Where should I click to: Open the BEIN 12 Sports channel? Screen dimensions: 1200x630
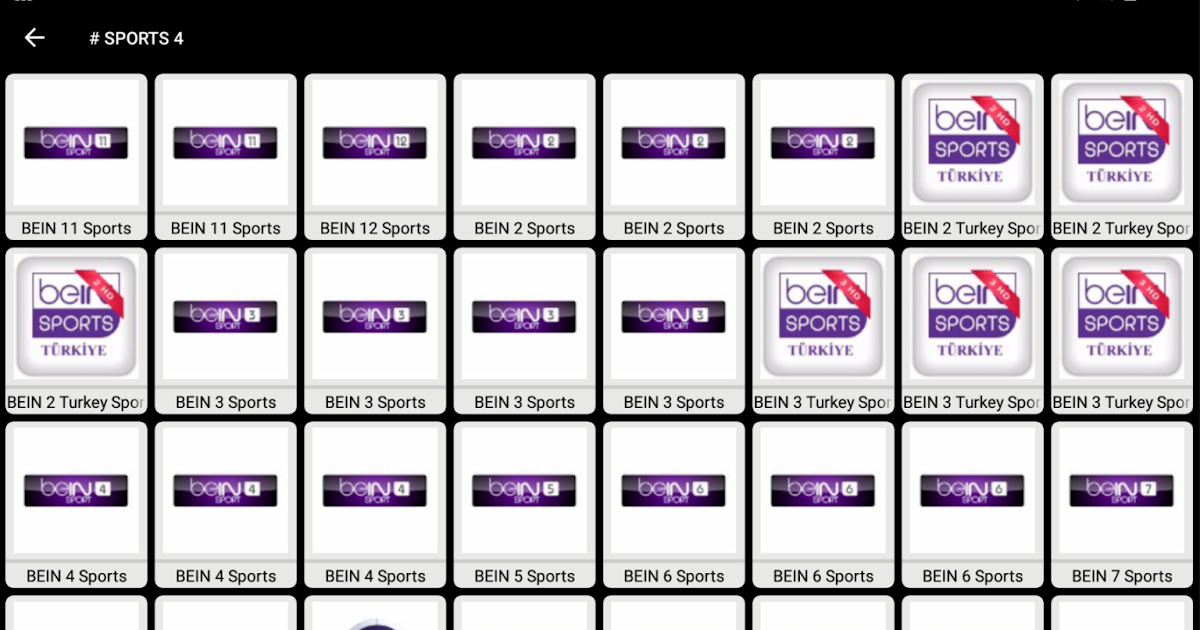pyautogui.click(x=375, y=157)
